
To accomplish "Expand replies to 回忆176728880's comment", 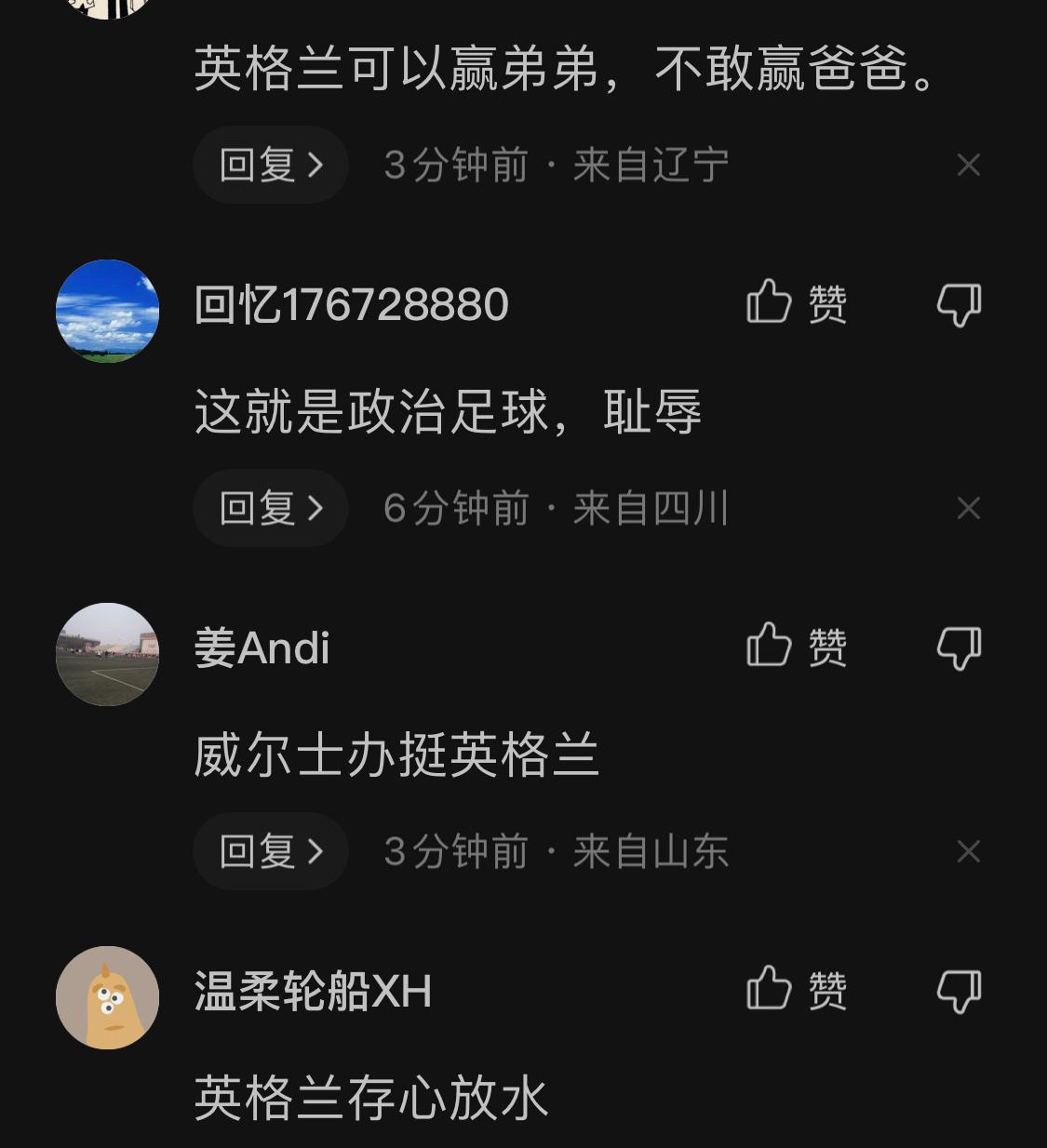I will click(x=270, y=507).
